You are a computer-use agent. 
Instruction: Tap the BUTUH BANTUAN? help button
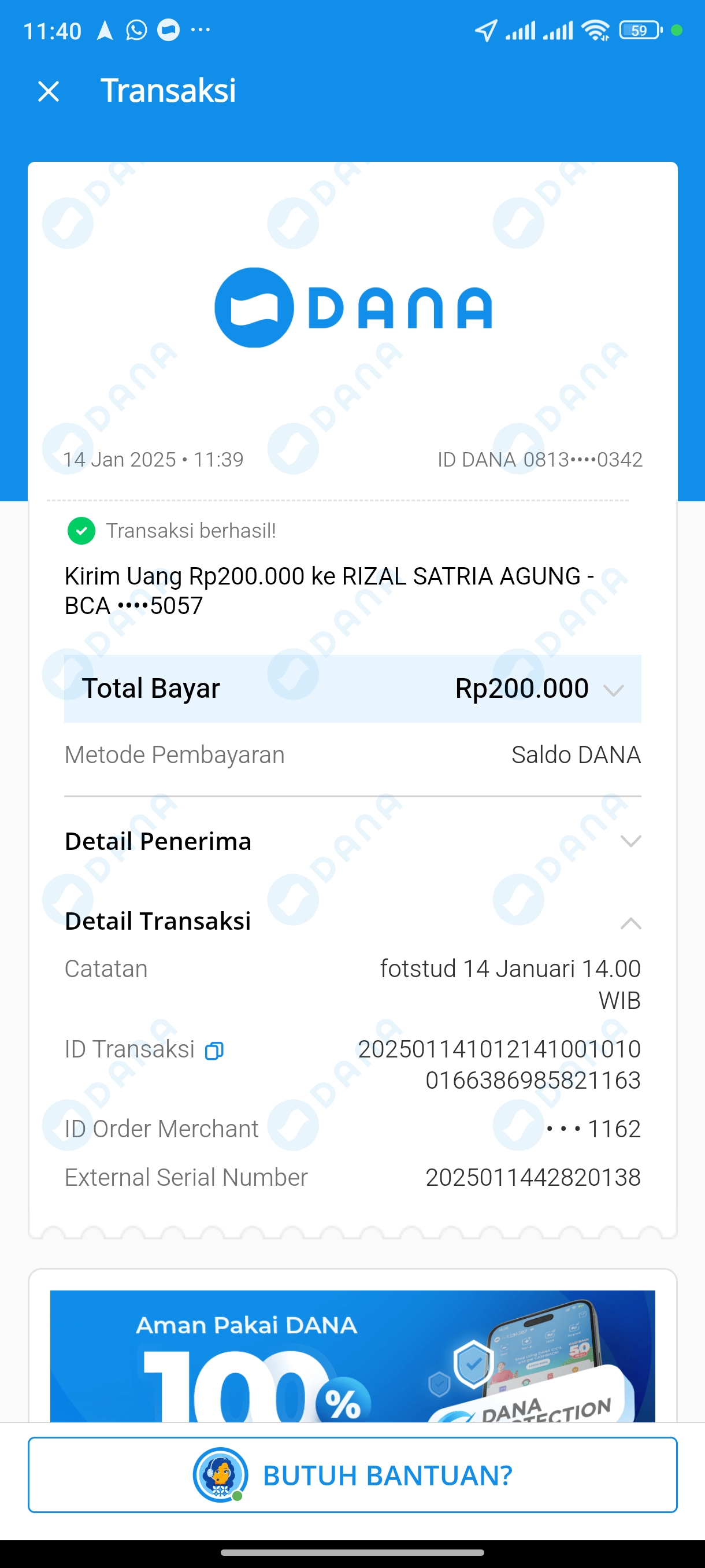tap(352, 1474)
